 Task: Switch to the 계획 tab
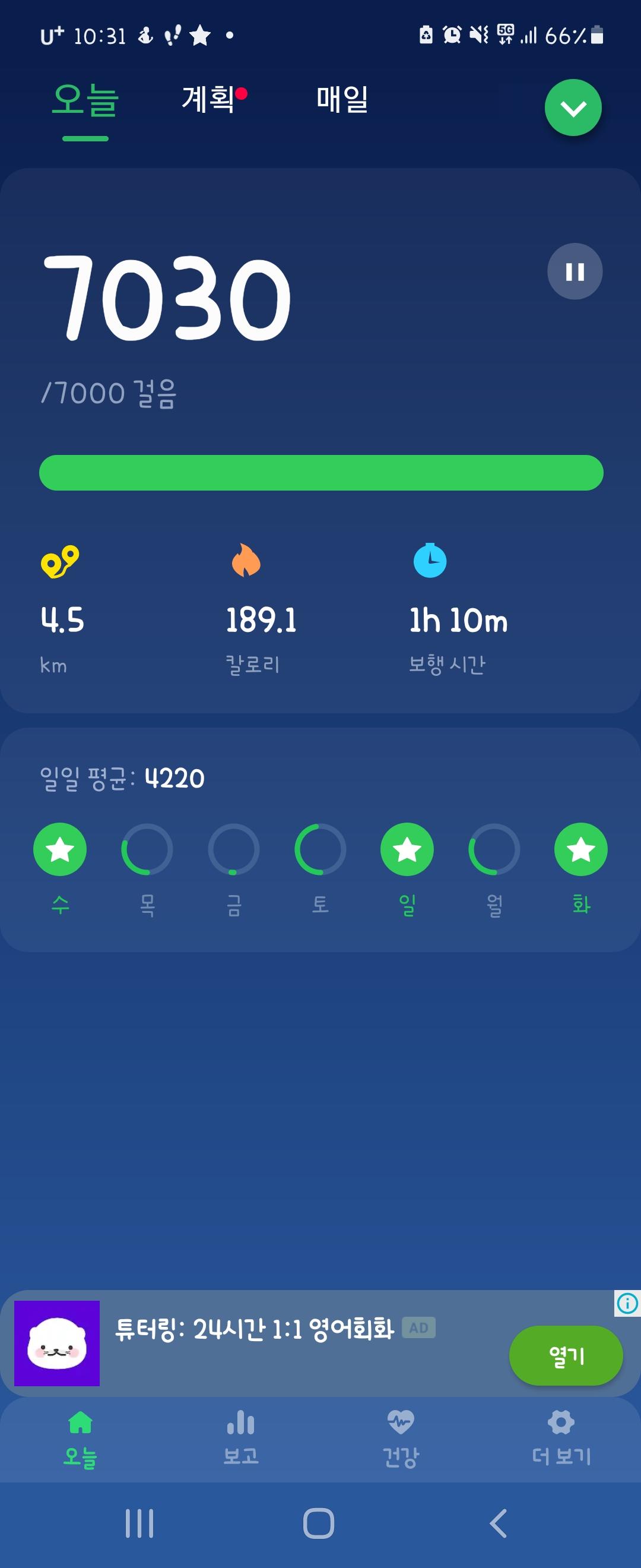tap(208, 99)
